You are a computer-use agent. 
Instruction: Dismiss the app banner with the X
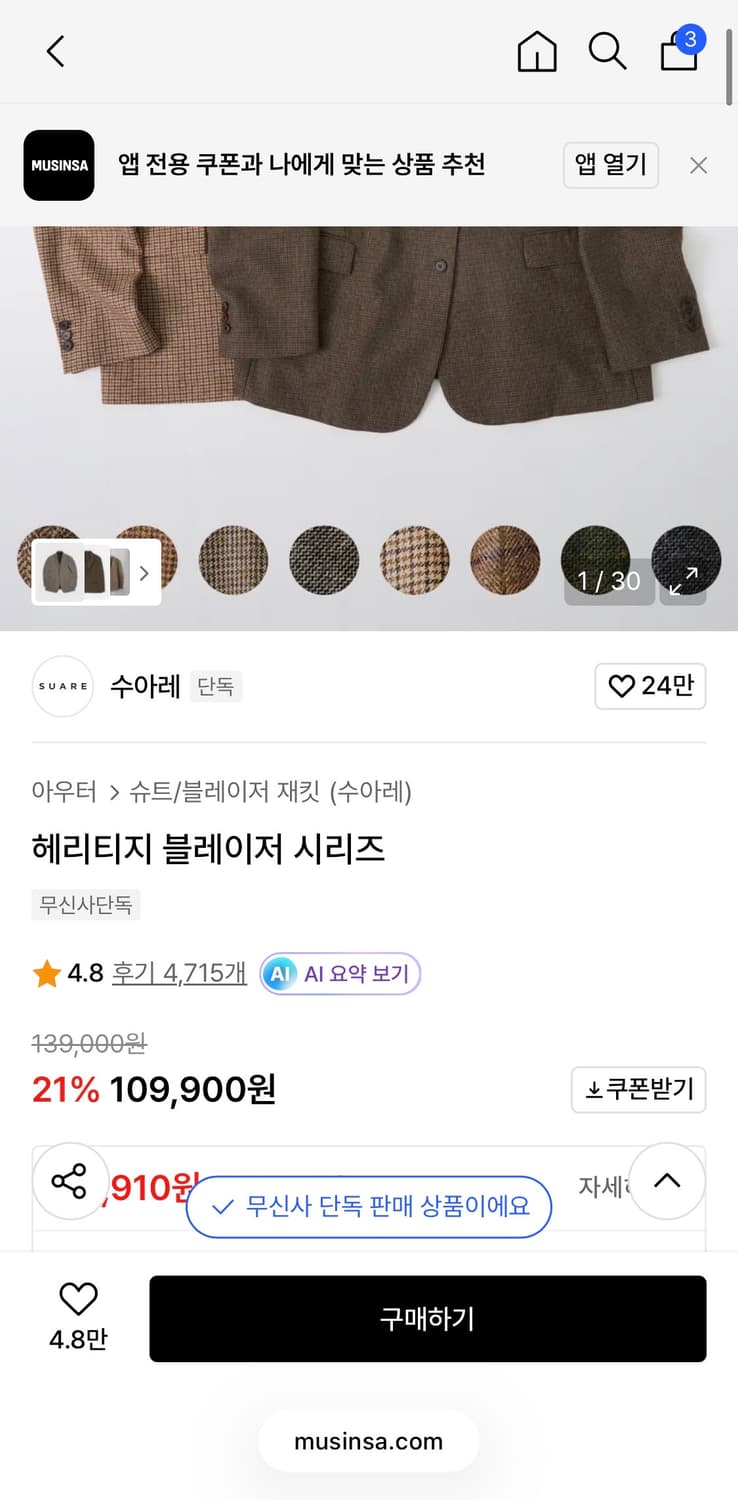tap(698, 165)
